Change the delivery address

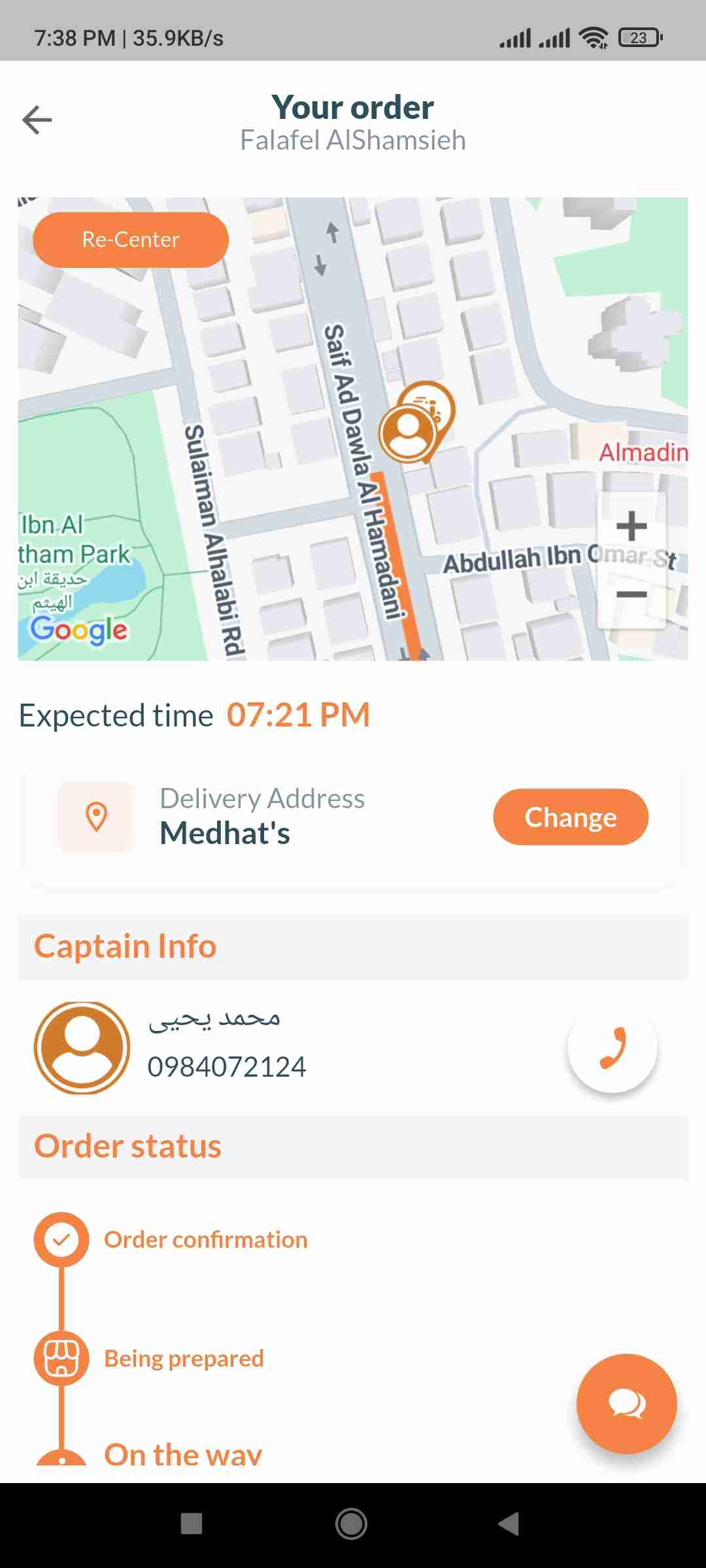point(570,817)
